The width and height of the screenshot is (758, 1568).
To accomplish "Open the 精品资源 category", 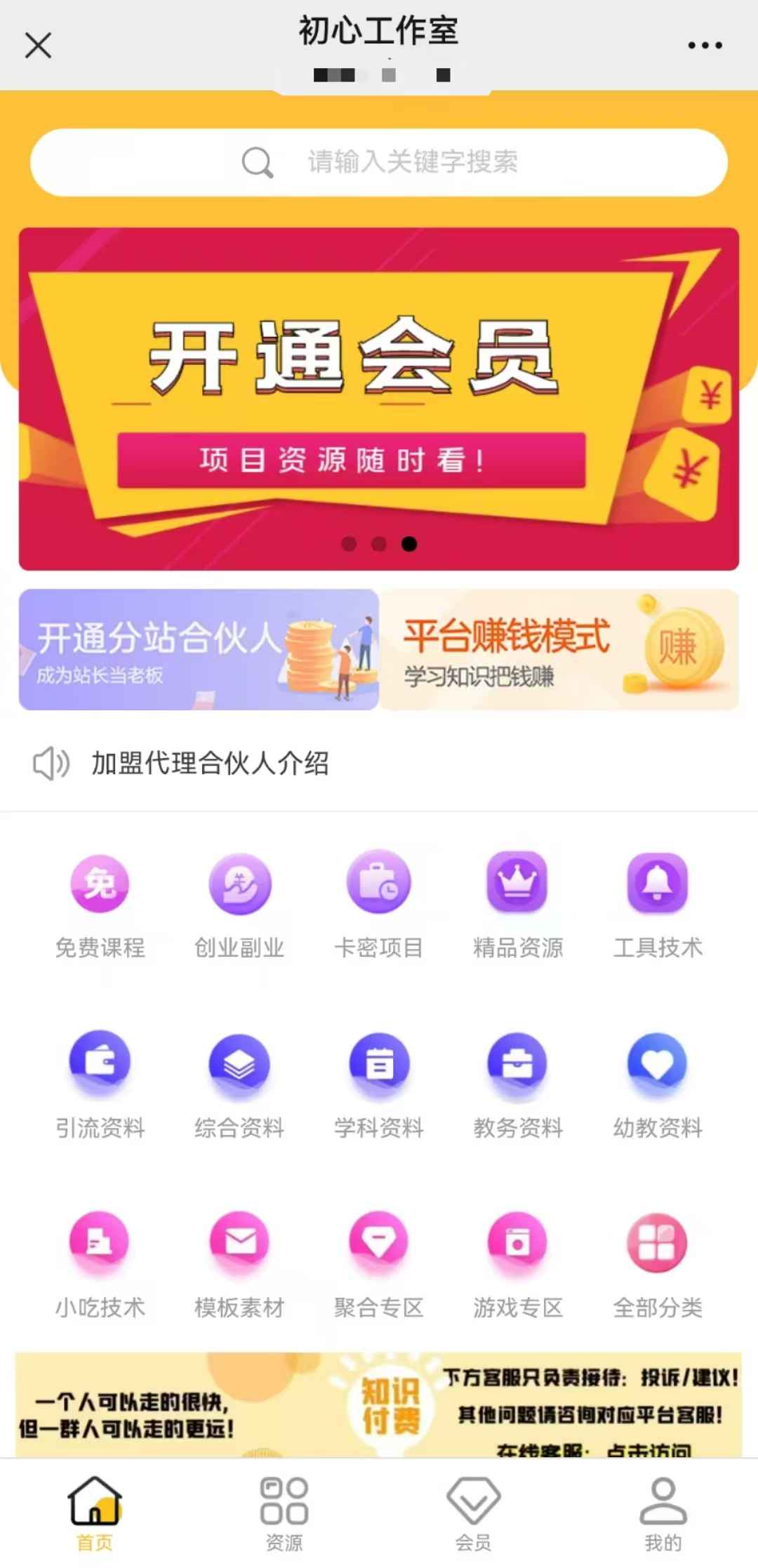I will (518, 903).
